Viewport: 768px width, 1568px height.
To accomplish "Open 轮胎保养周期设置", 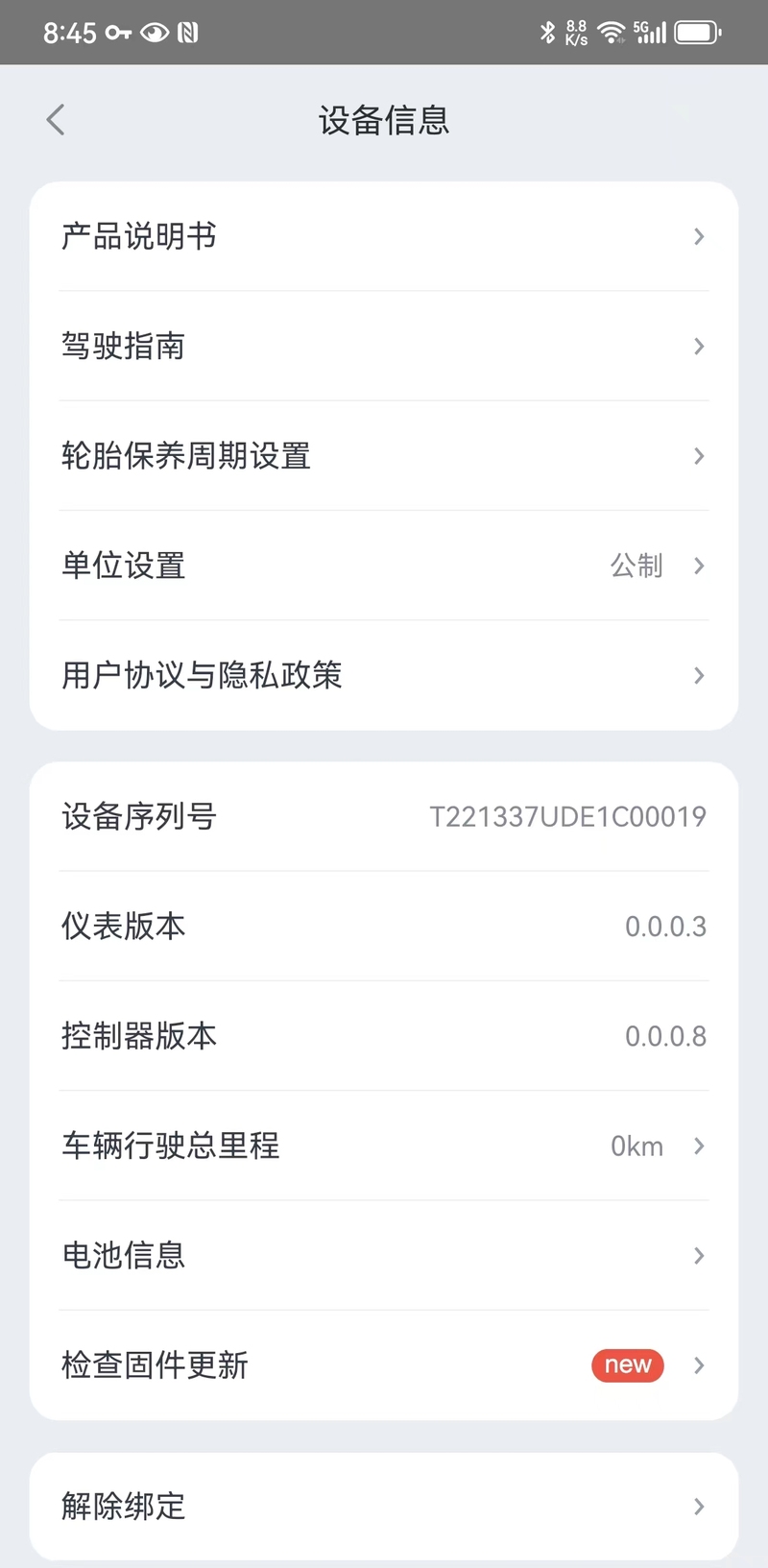I will tap(384, 455).
